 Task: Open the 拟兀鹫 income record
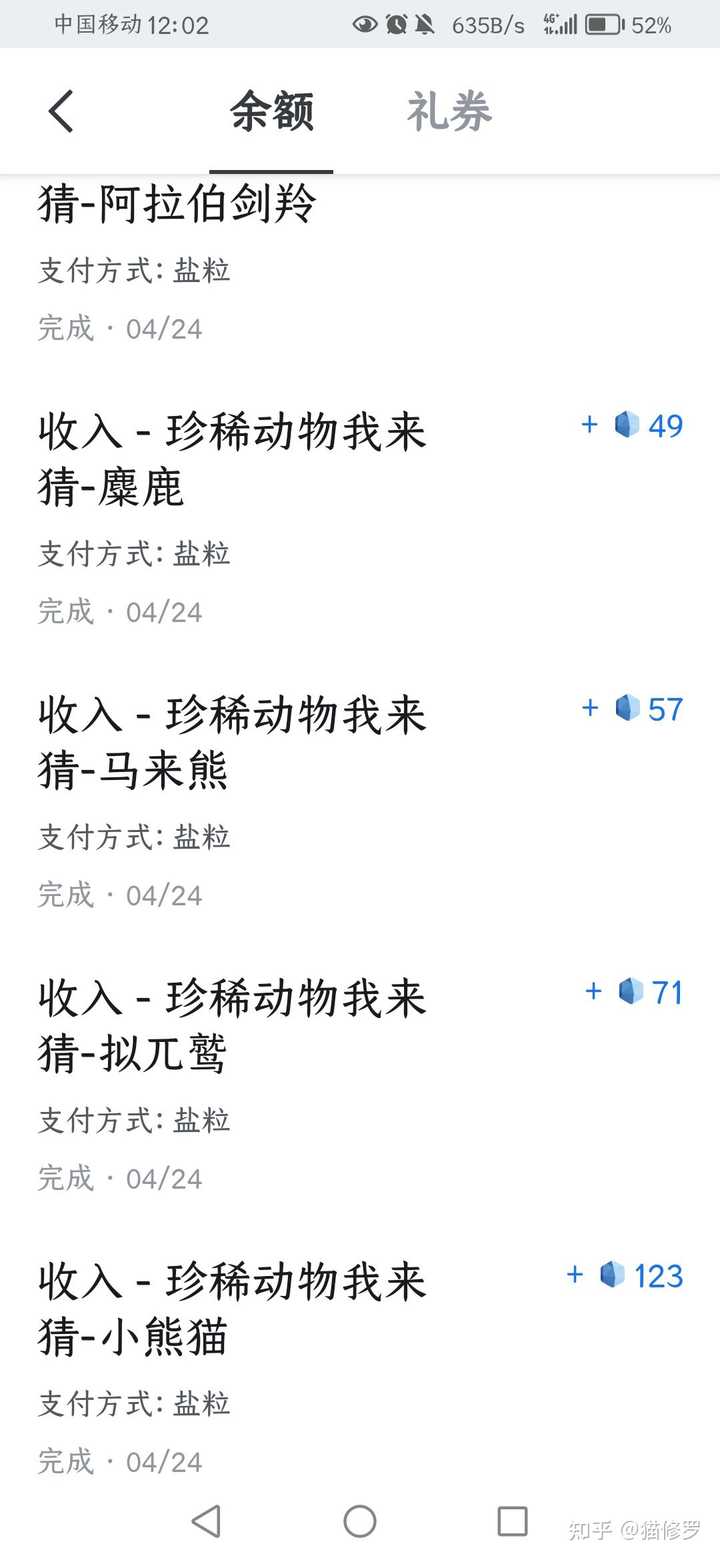tap(360, 1084)
